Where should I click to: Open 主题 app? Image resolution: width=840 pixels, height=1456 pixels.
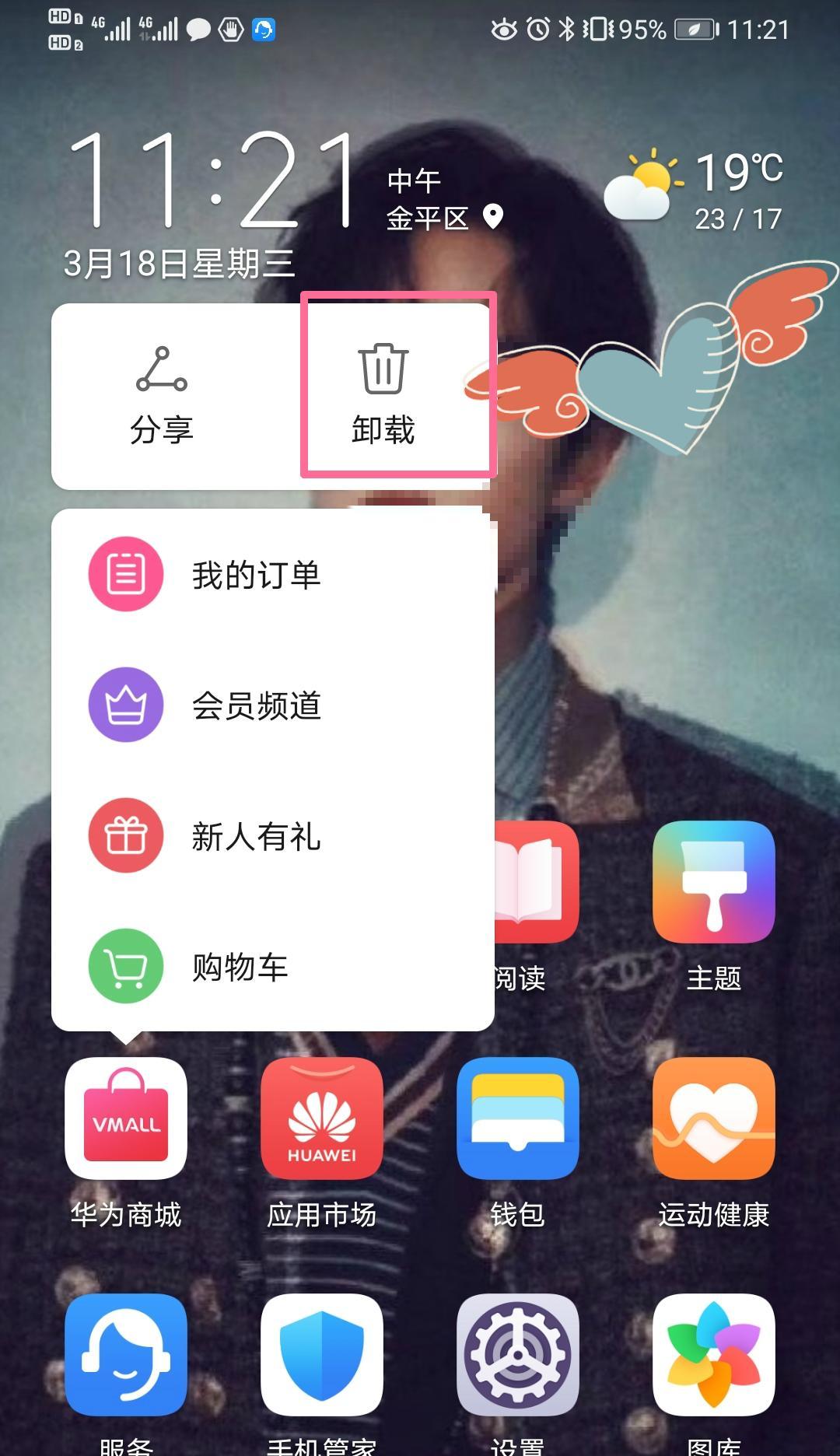pos(713,883)
